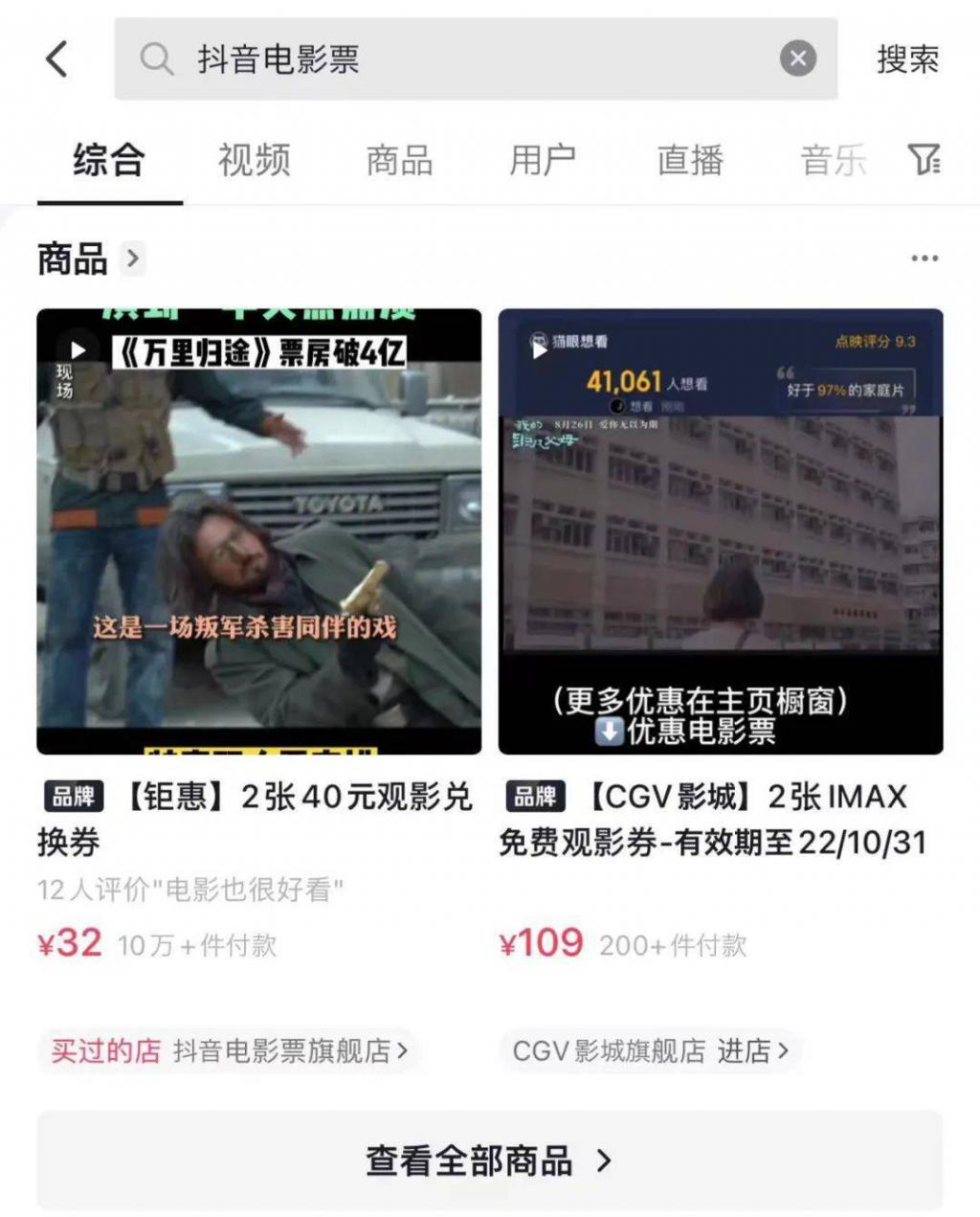980x1217 pixels.
Task: Open the CGV影城 IMAX voucher card
Action: pos(720,531)
